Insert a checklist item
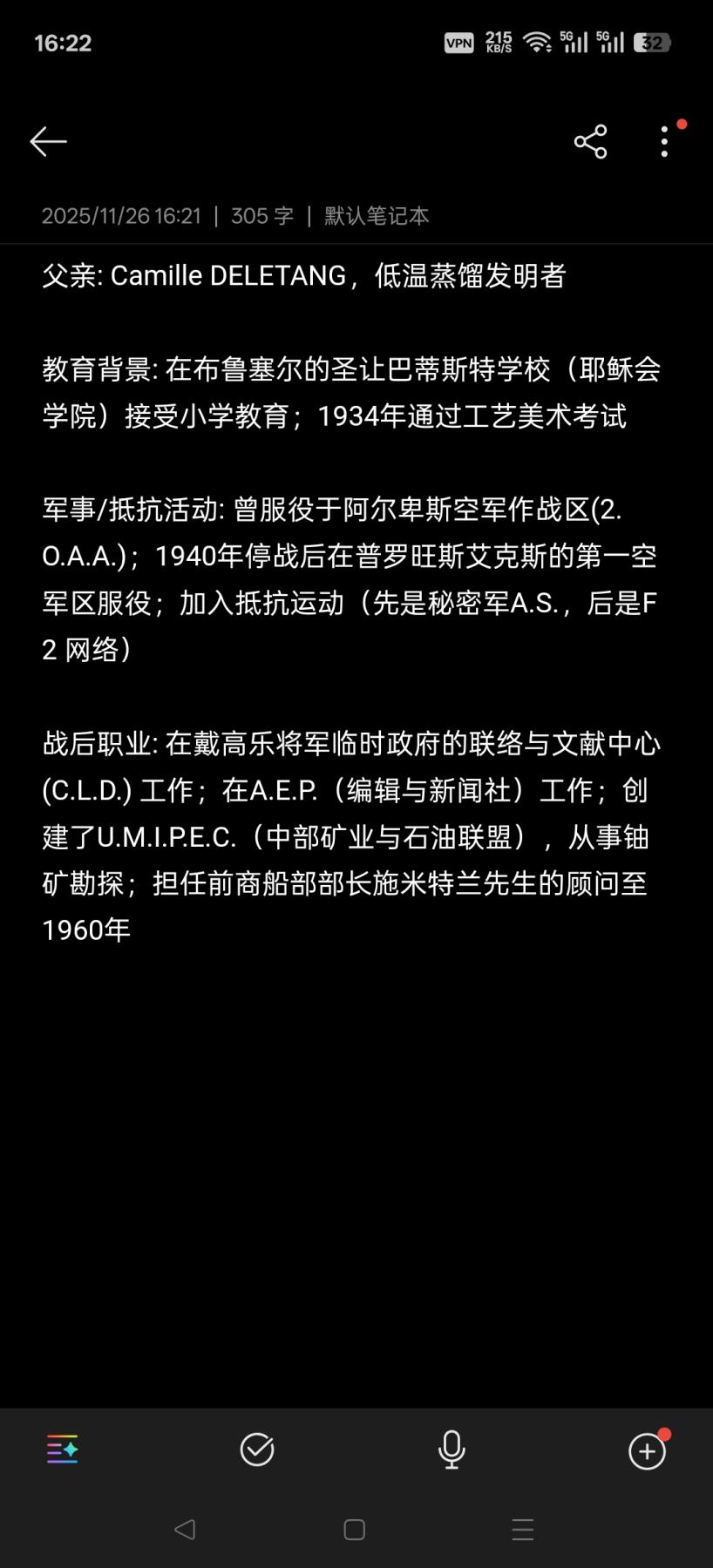 (x=257, y=1450)
